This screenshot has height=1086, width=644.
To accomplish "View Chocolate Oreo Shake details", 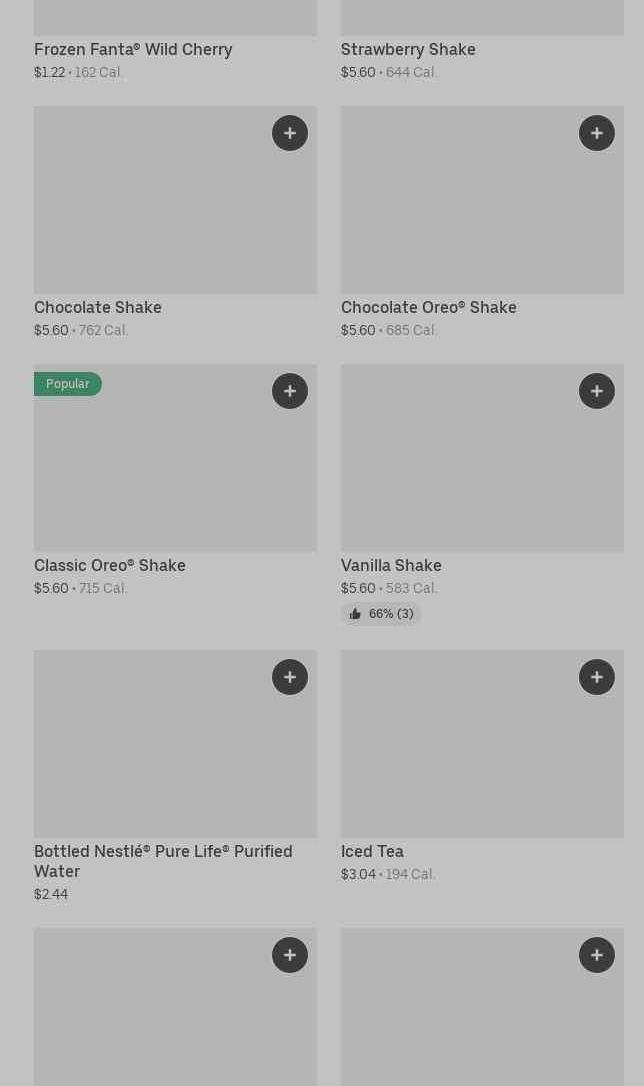I will click(482, 223).
